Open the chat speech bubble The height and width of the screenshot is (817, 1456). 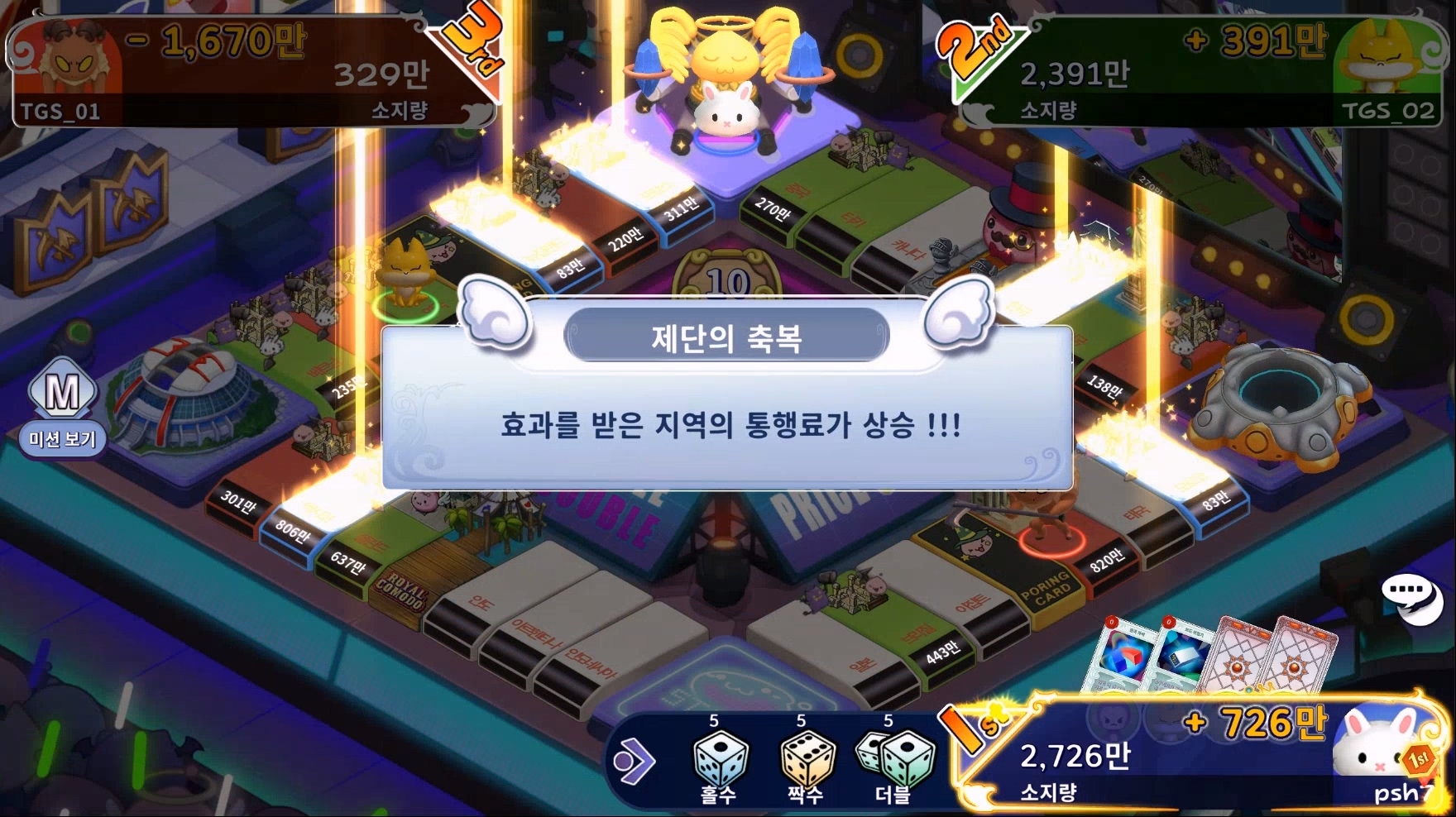click(x=1411, y=598)
